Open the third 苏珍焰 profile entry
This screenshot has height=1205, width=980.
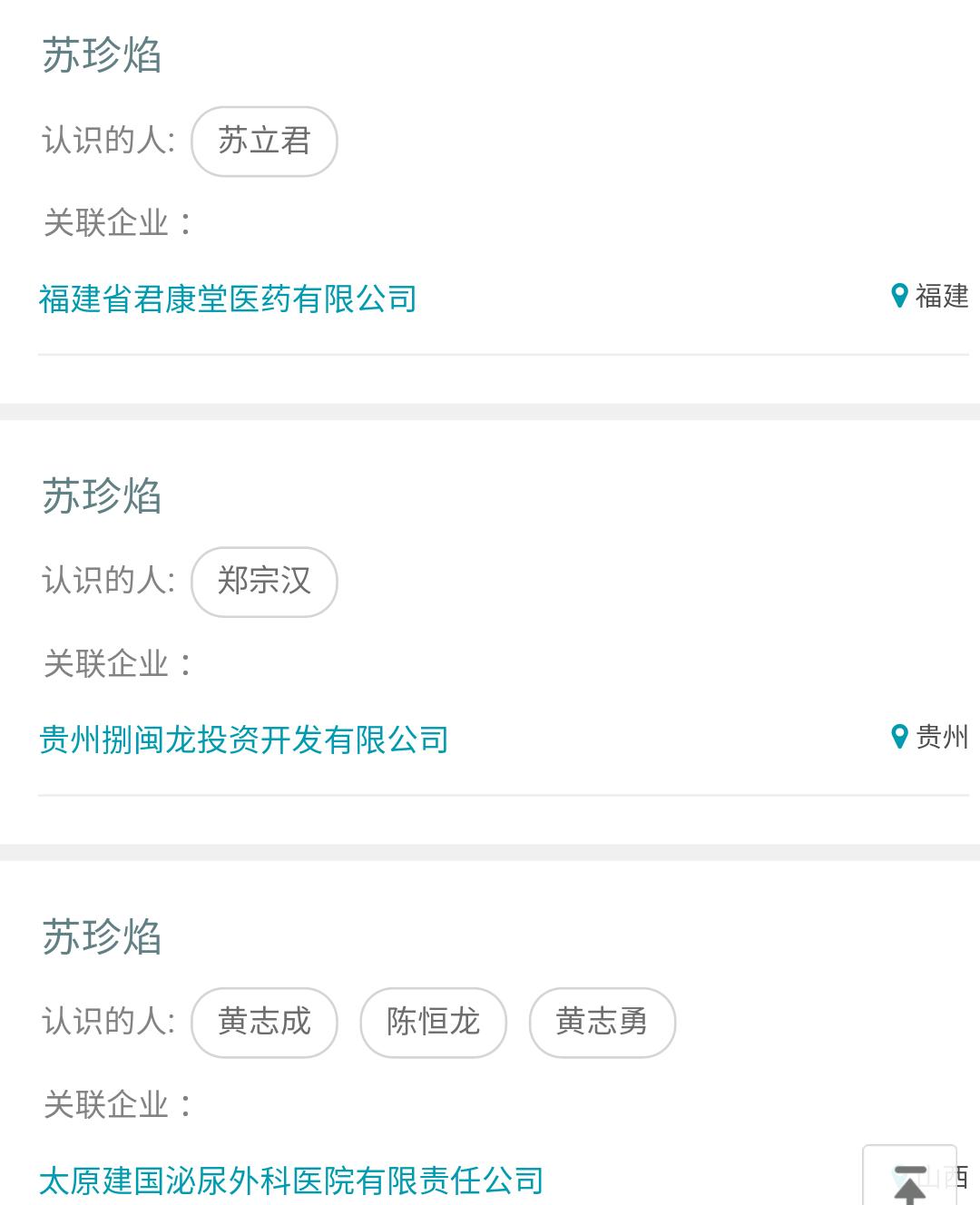click(x=102, y=938)
